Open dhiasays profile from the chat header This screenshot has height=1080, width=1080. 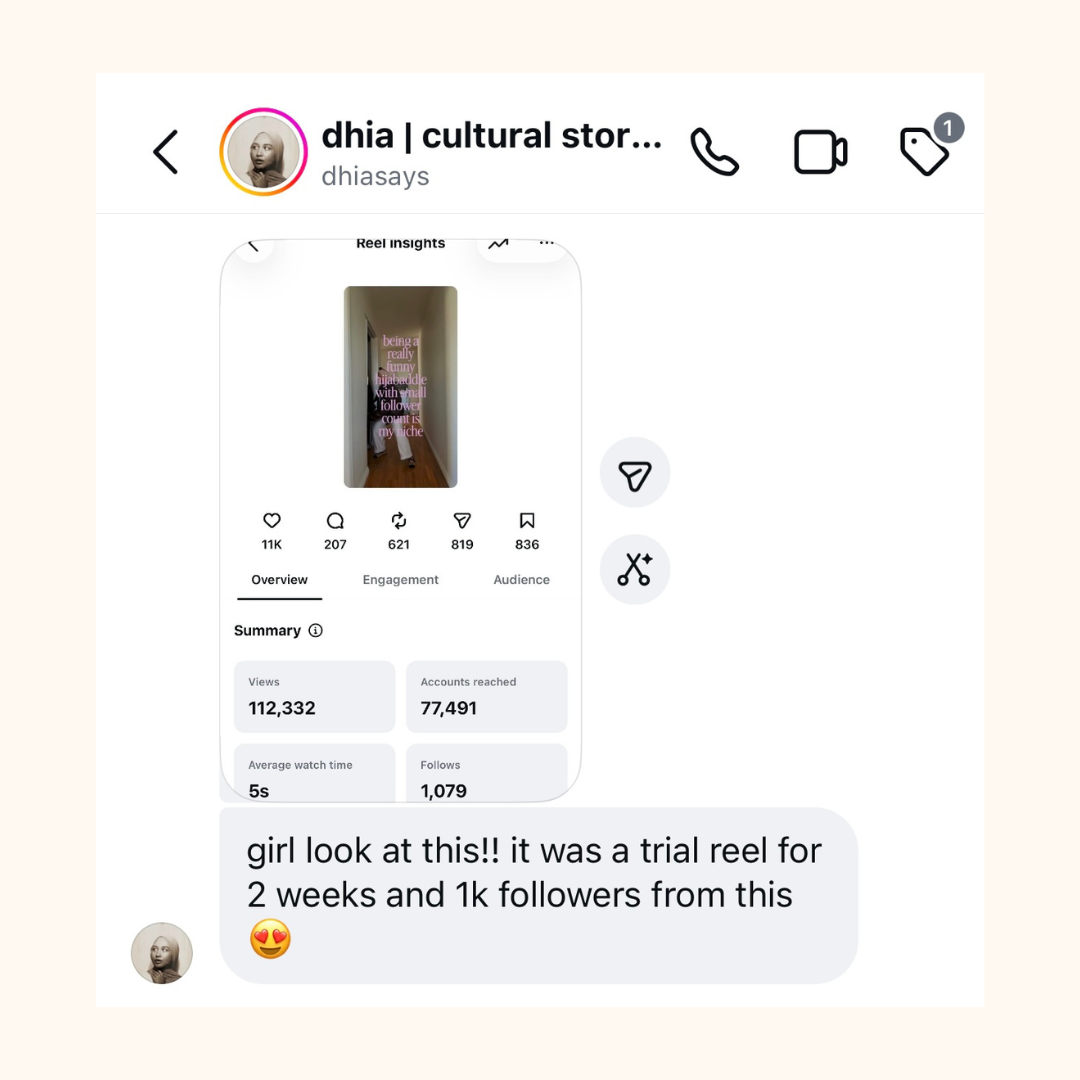point(491,153)
